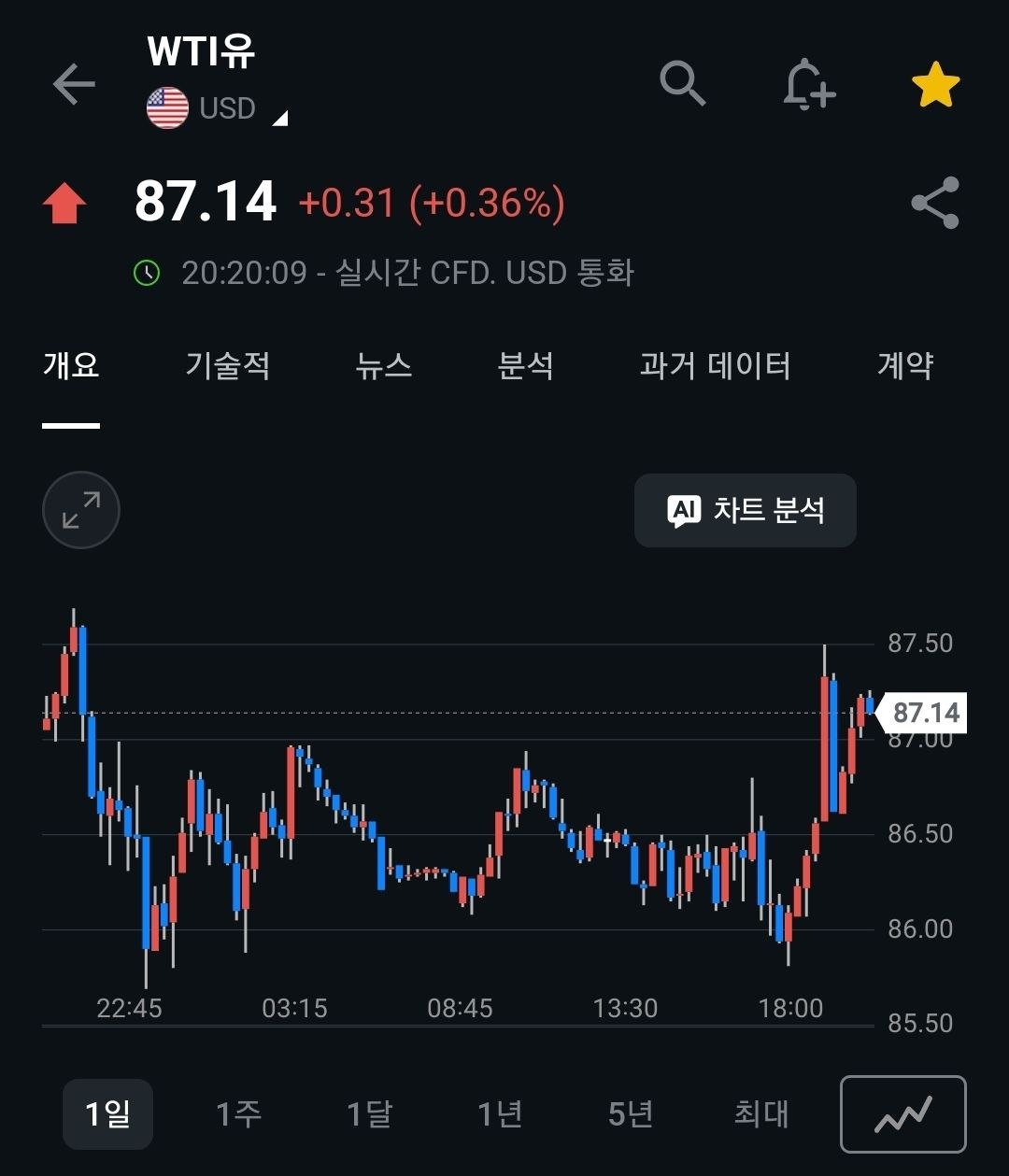Select the 최대 chart range
The image size is (1009, 1176).
tap(761, 1113)
